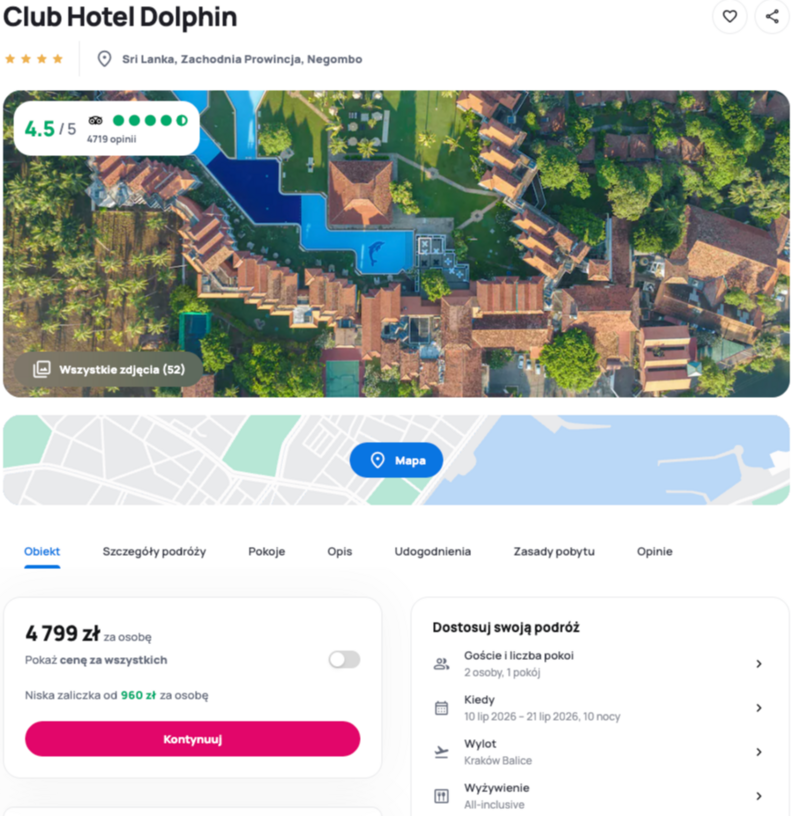
Task: Switch to the Pokoje tab
Action: coord(267,551)
